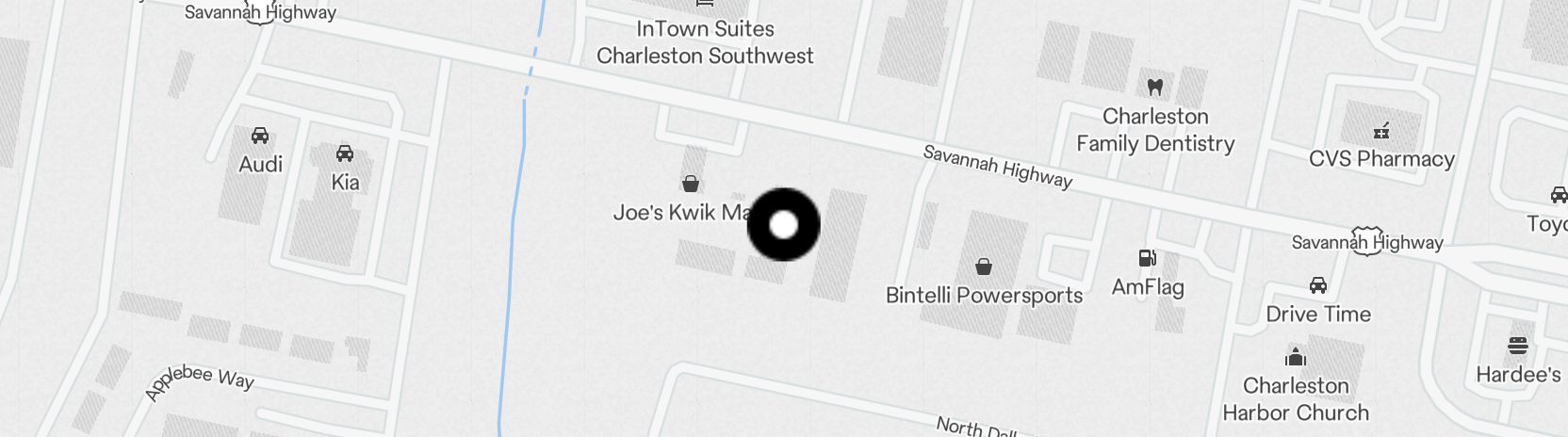Open the Drive Time place marker

pos(1318,286)
